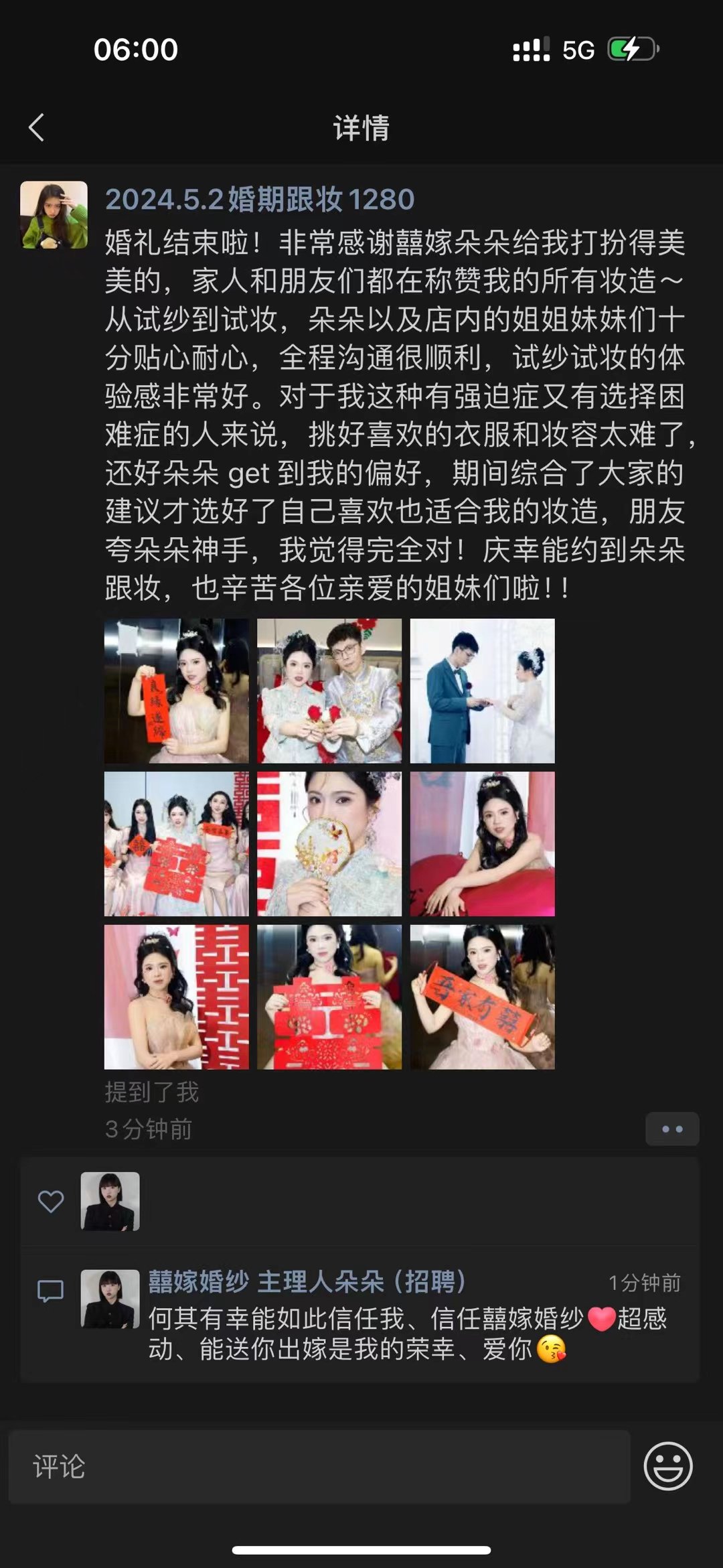The height and width of the screenshot is (1568, 723).
Task: Open the group photo with bridesmaids
Action: (176, 844)
